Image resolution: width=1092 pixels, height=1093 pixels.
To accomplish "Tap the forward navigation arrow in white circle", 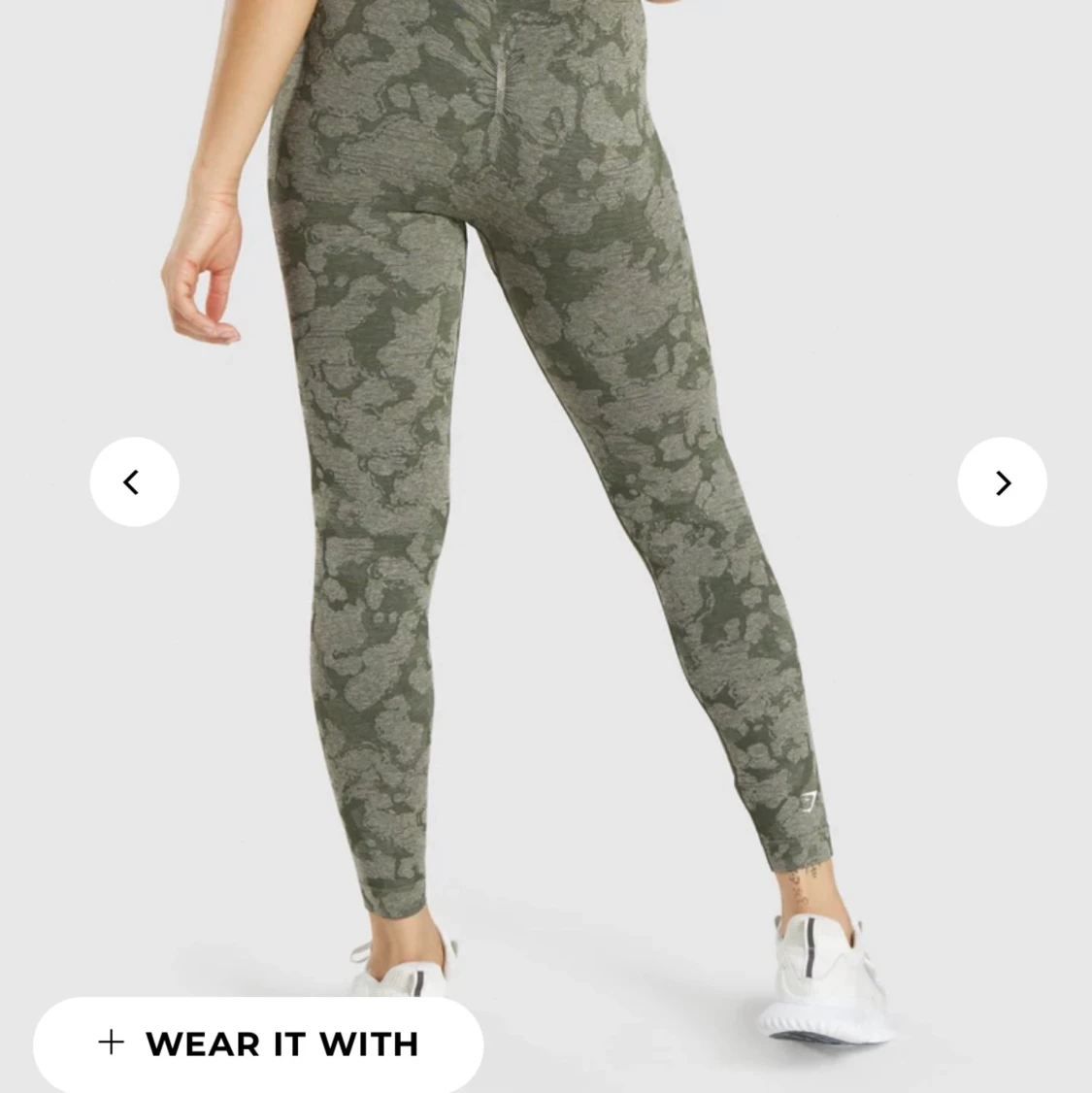I will click(x=1002, y=481).
